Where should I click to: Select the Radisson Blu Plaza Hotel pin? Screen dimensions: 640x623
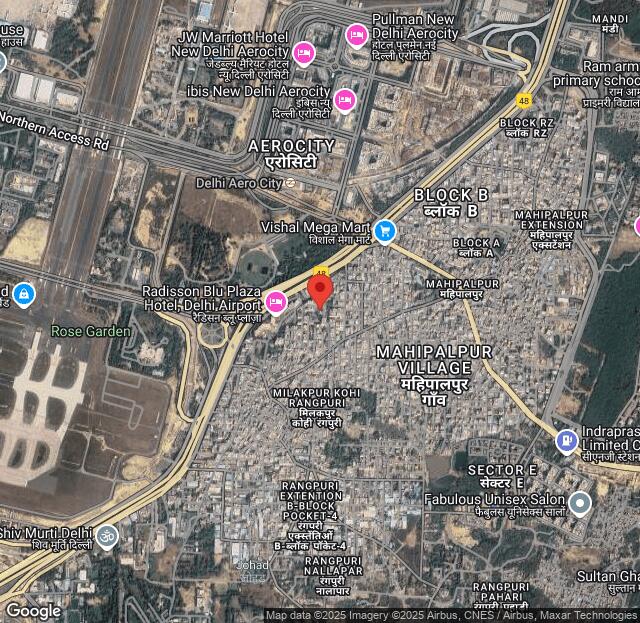pos(276,301)
